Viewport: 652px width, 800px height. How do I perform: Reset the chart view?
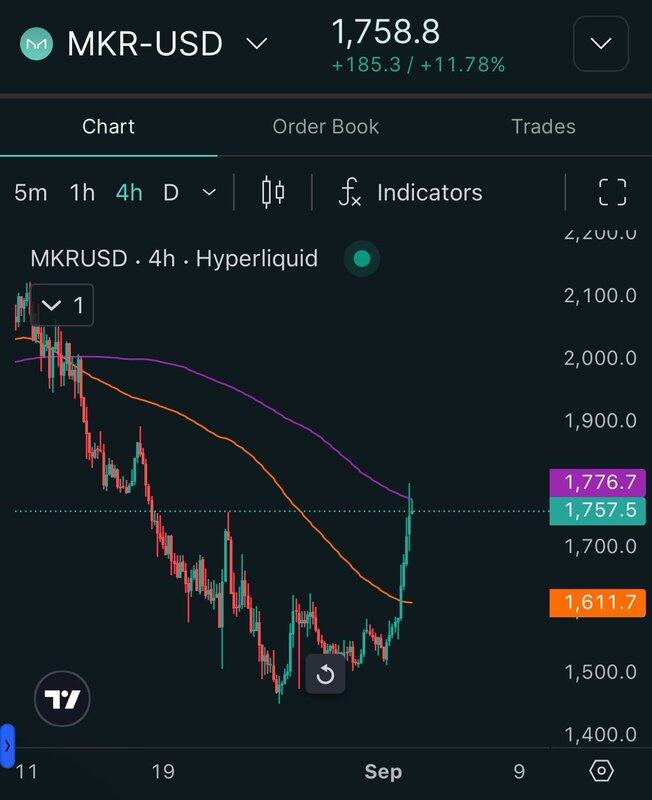point(325,675)
